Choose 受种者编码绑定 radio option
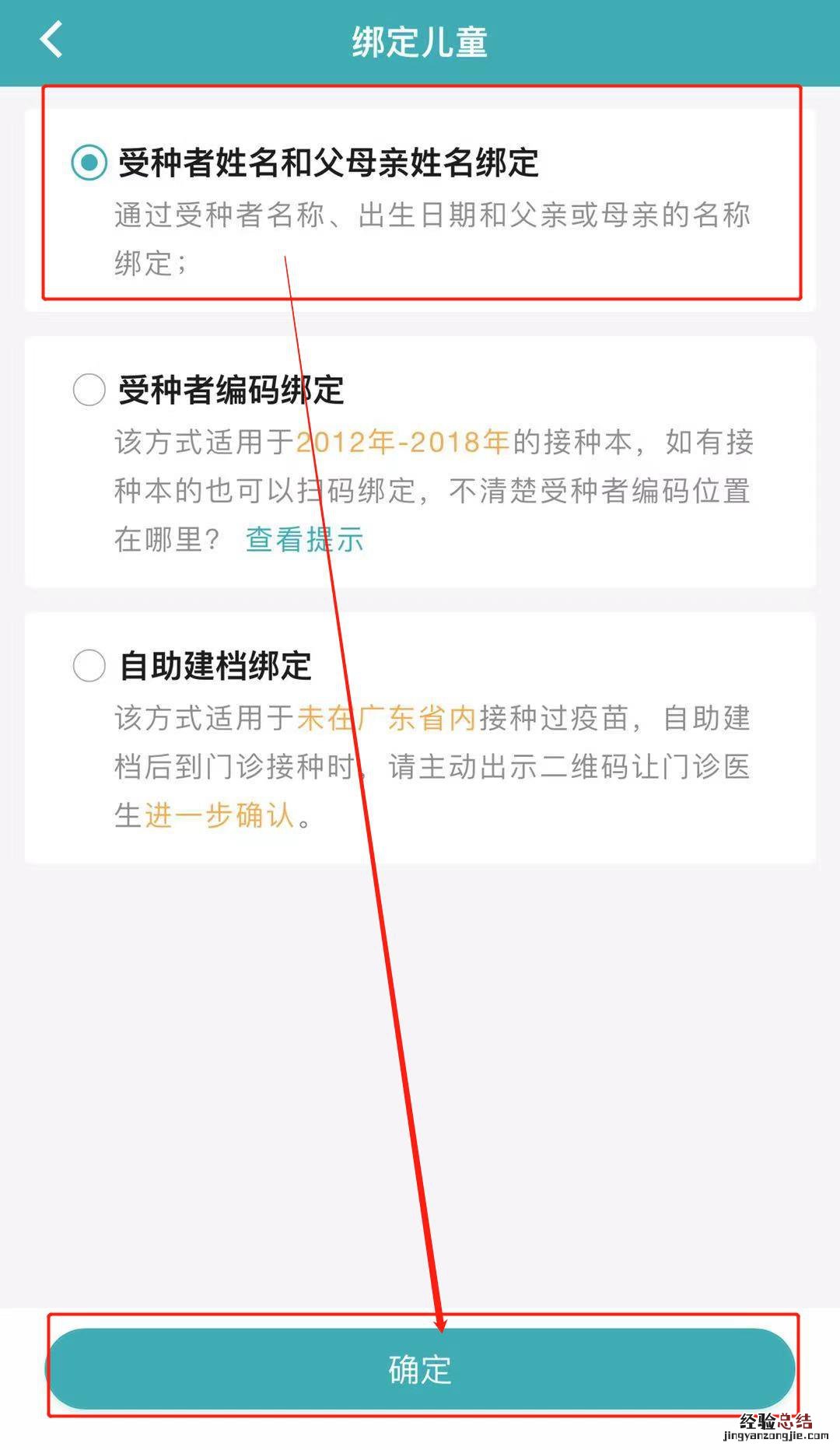 [89, 389]
